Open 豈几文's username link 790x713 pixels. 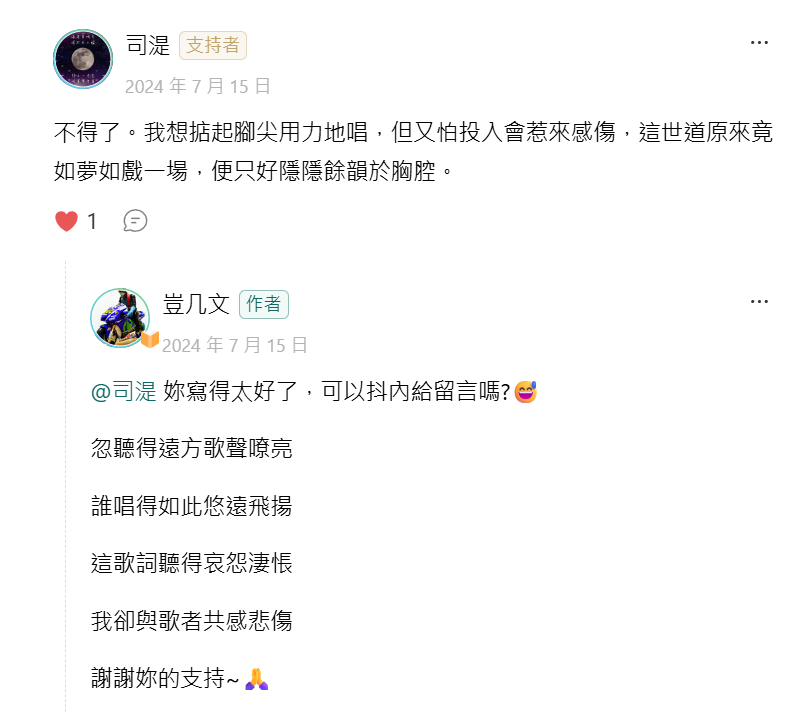196,304
